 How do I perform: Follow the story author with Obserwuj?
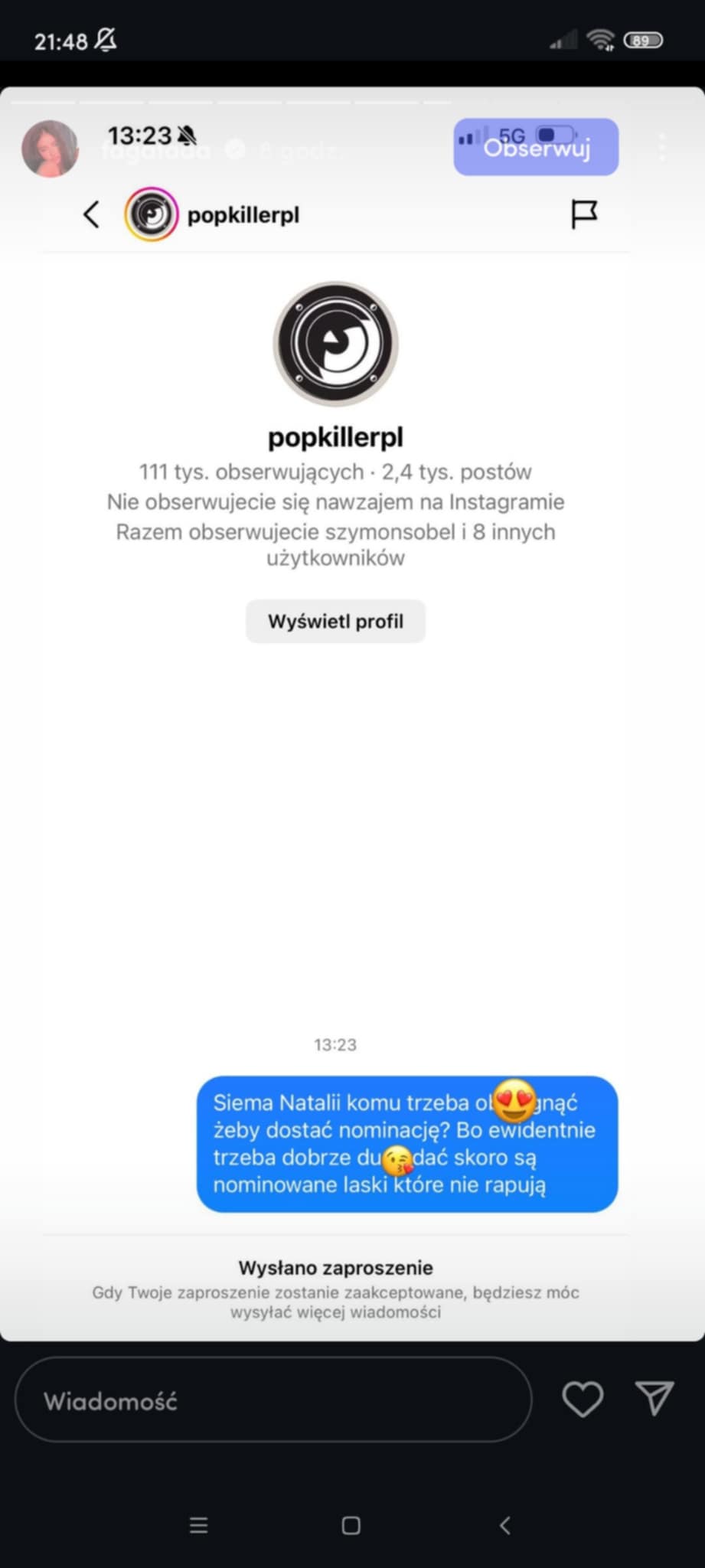pos(536,147)
